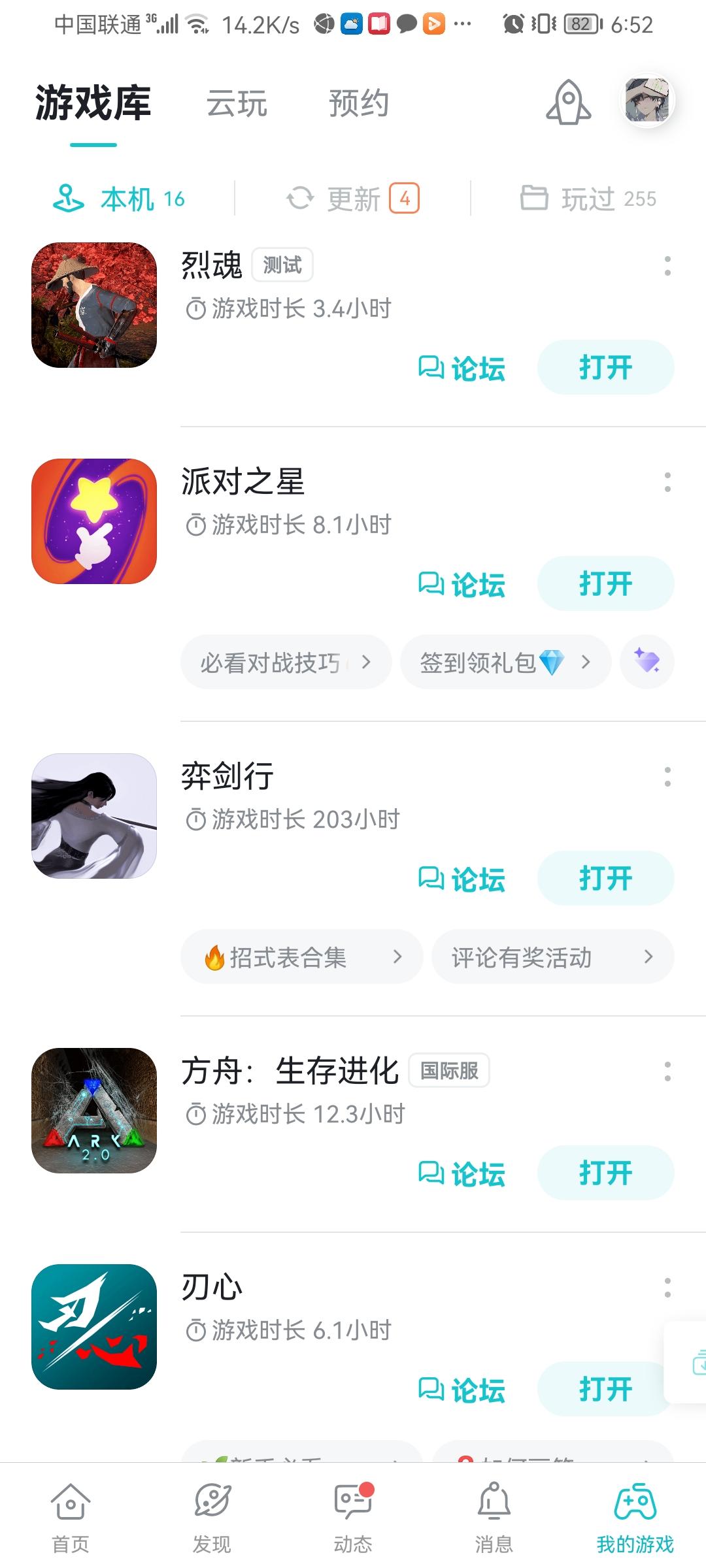The height and width of the screenshot is (1568, 706).
Task: Select the 更新 filter tab
Action: [353, 199]
